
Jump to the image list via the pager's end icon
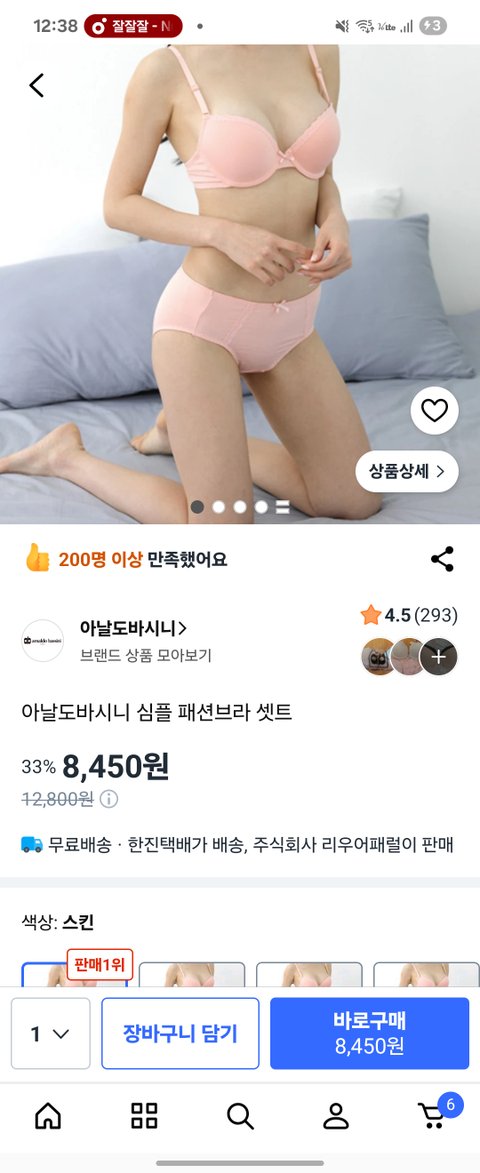pyautogui.click(x=282, y=507)
